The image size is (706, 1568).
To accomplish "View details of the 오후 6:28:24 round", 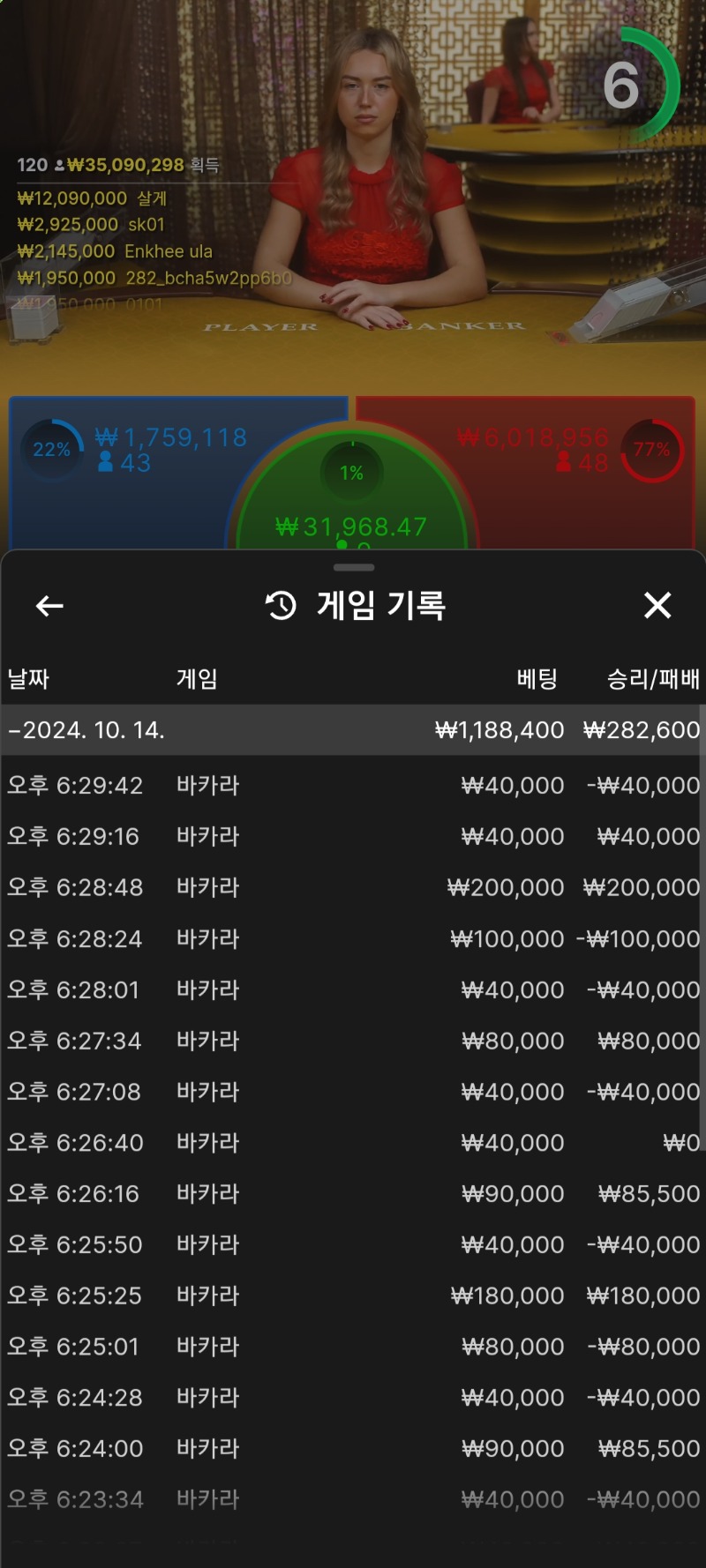I will pyautogui.click(x=353, y=938).
